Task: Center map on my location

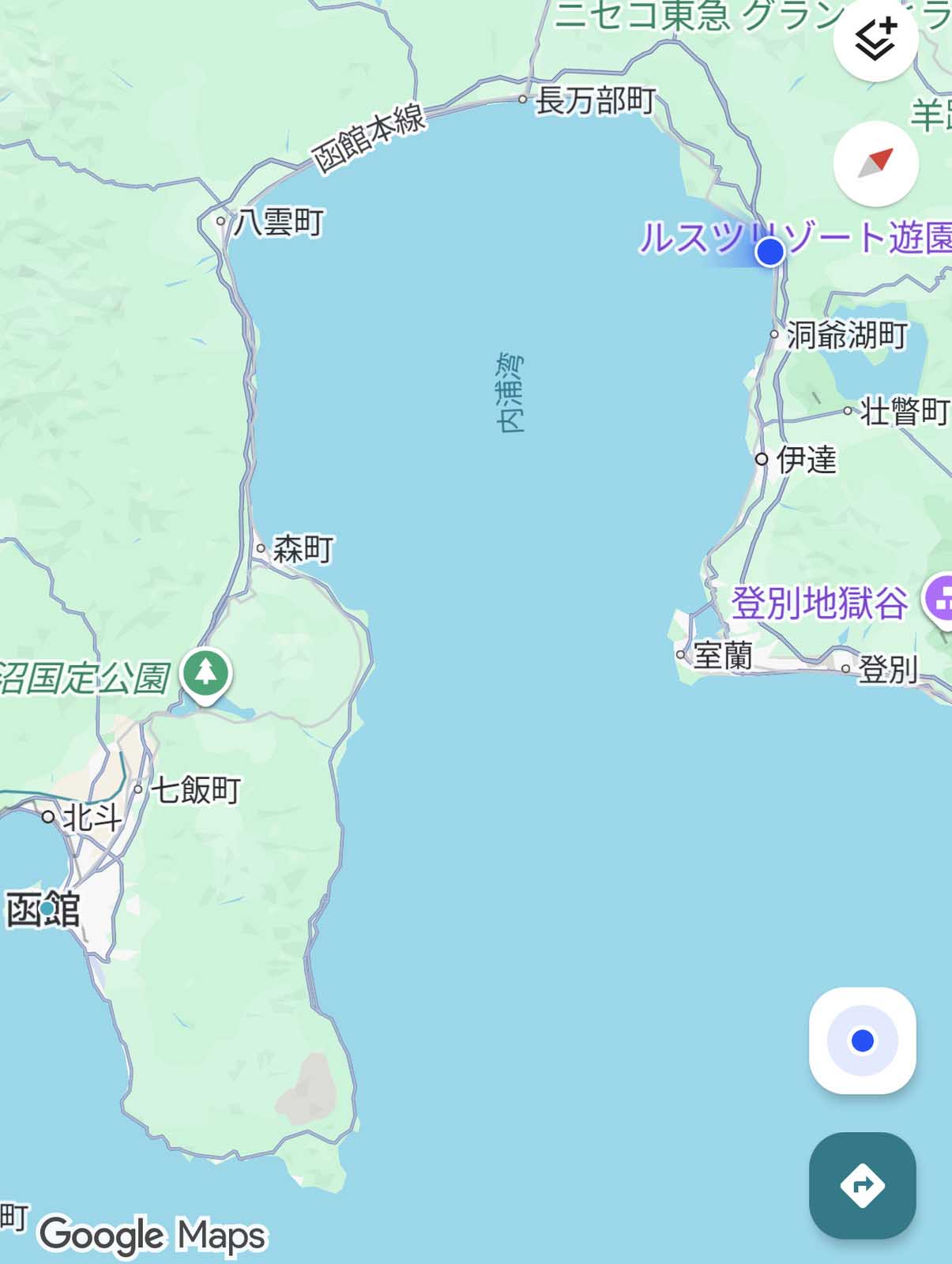Action: point(862,1040)
